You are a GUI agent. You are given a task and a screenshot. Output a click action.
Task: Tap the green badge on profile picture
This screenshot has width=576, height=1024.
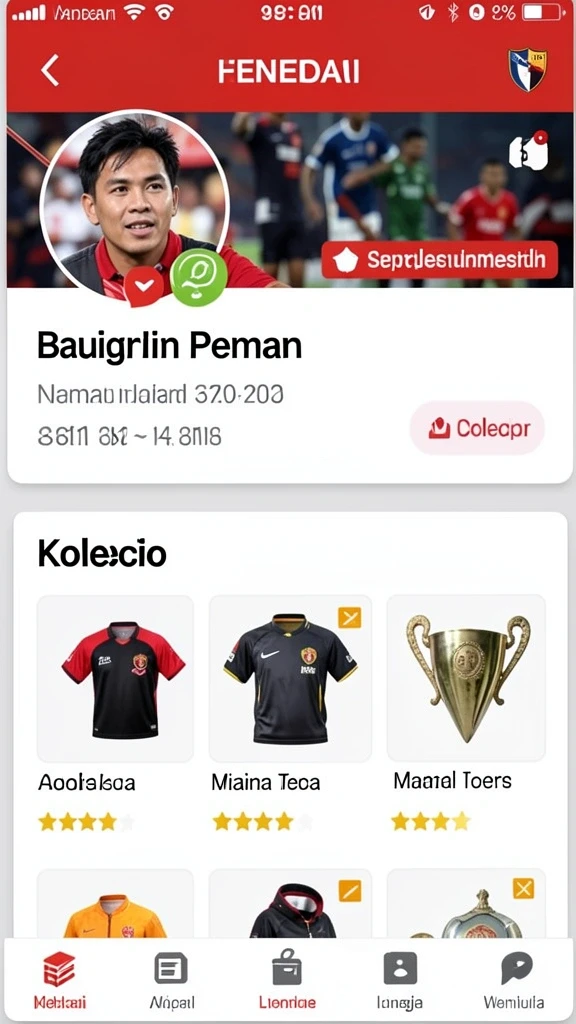point(199,277)
